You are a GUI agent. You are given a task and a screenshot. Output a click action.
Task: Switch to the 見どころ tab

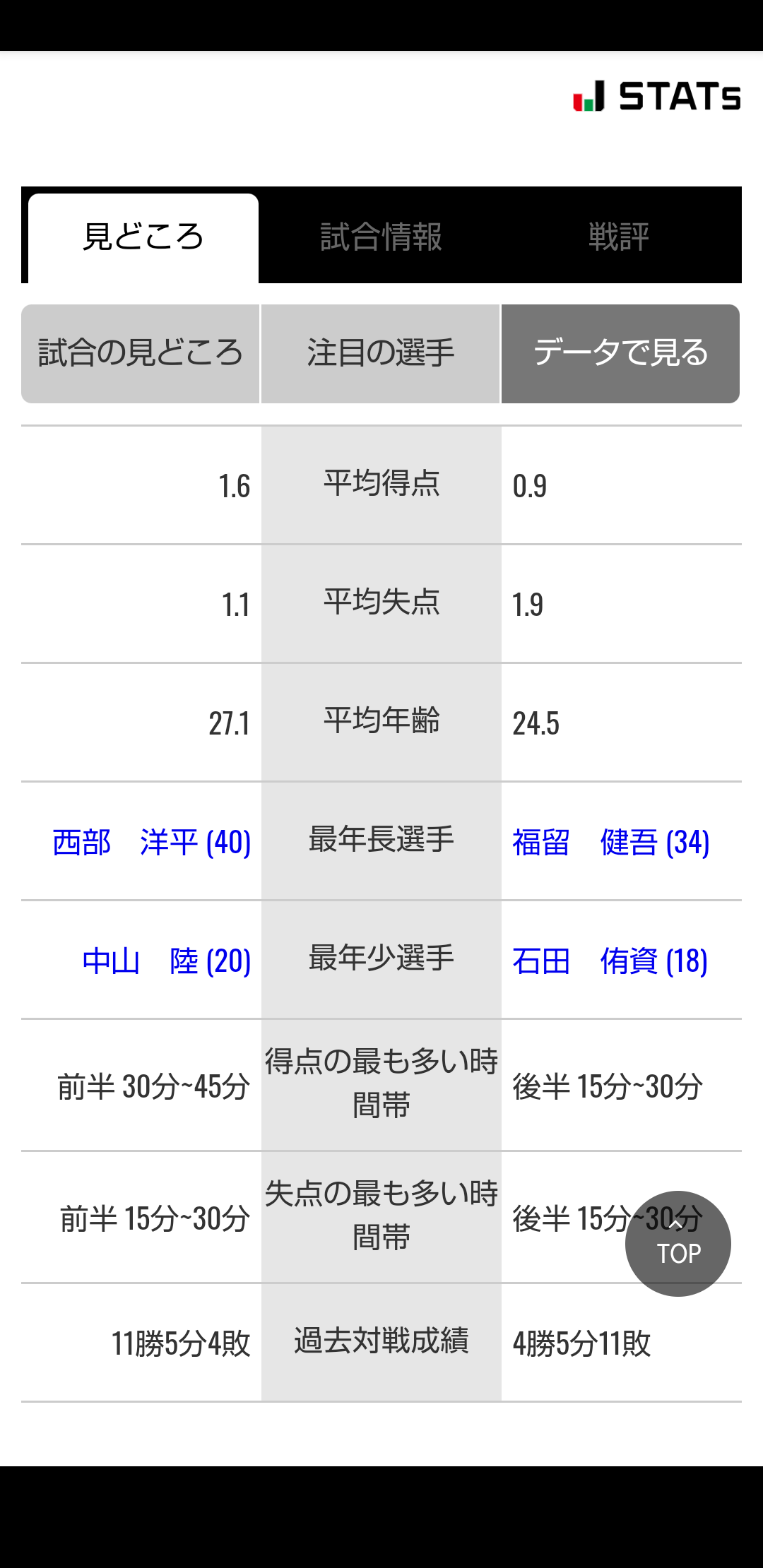coord(143,237)
